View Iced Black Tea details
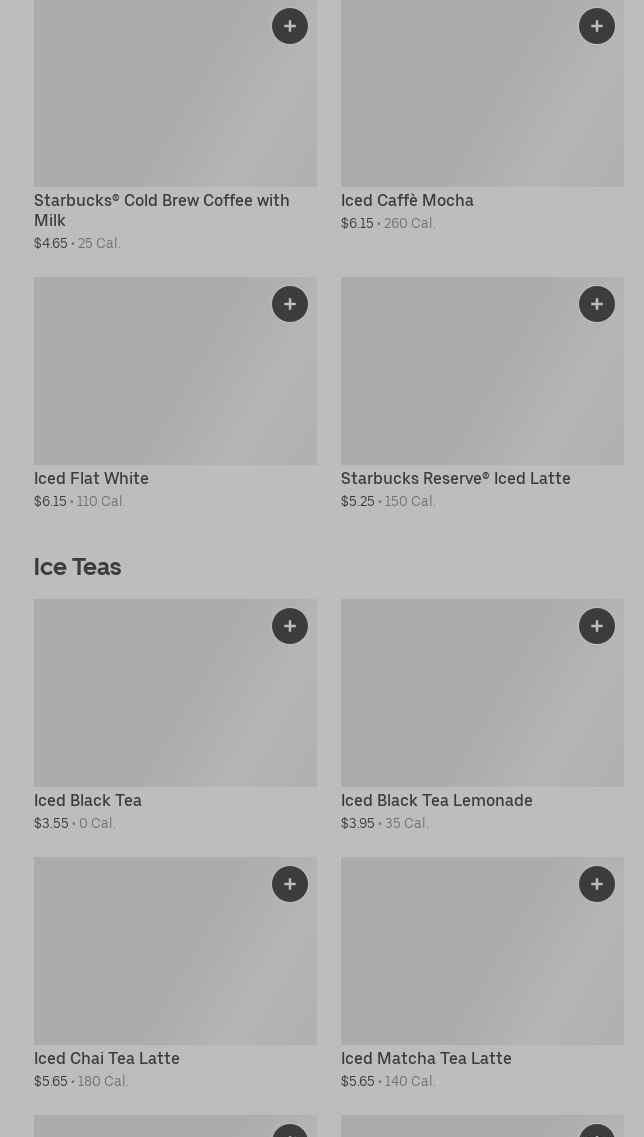The width and height of the screenshot is (644, 1137). click(x=88, y=801)
